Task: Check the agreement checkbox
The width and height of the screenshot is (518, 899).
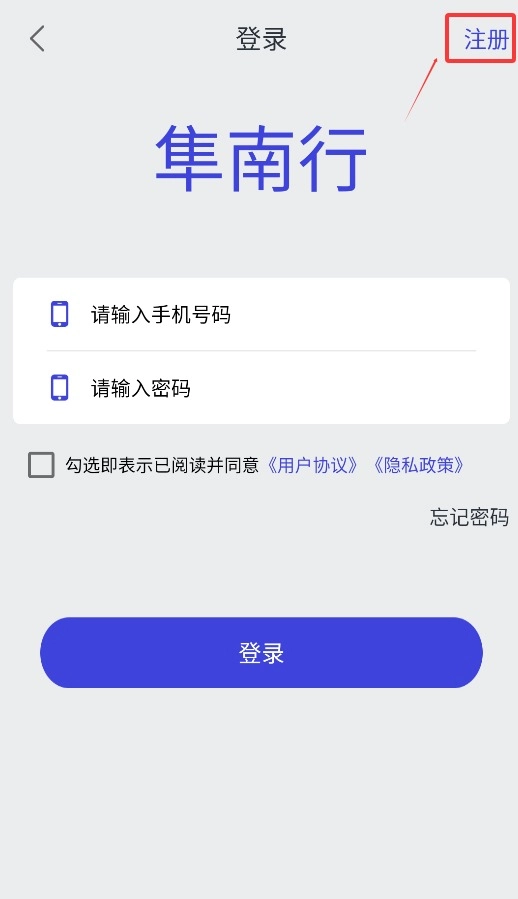Action: click(41, 464)
